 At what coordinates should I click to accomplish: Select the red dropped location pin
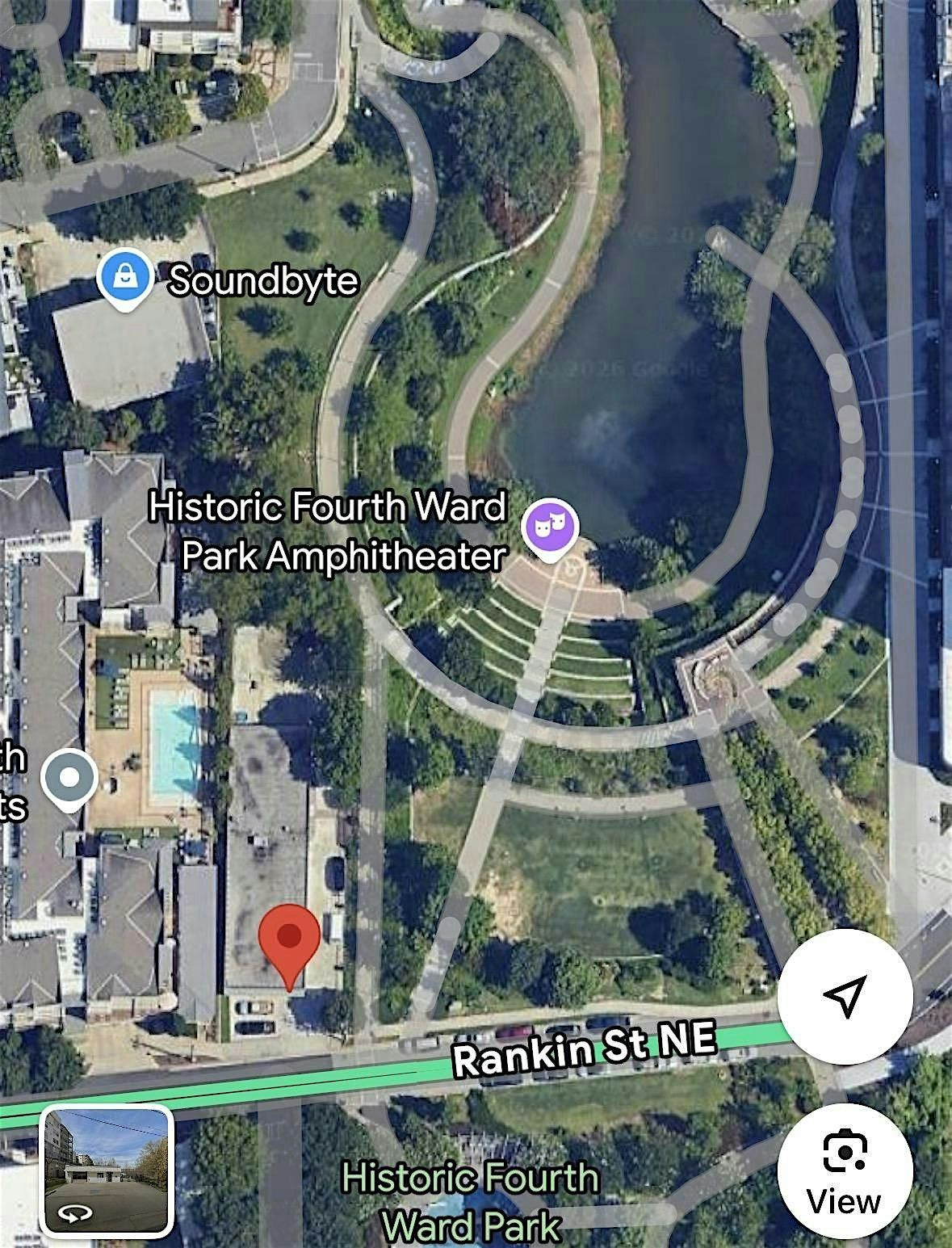(289, 941)
